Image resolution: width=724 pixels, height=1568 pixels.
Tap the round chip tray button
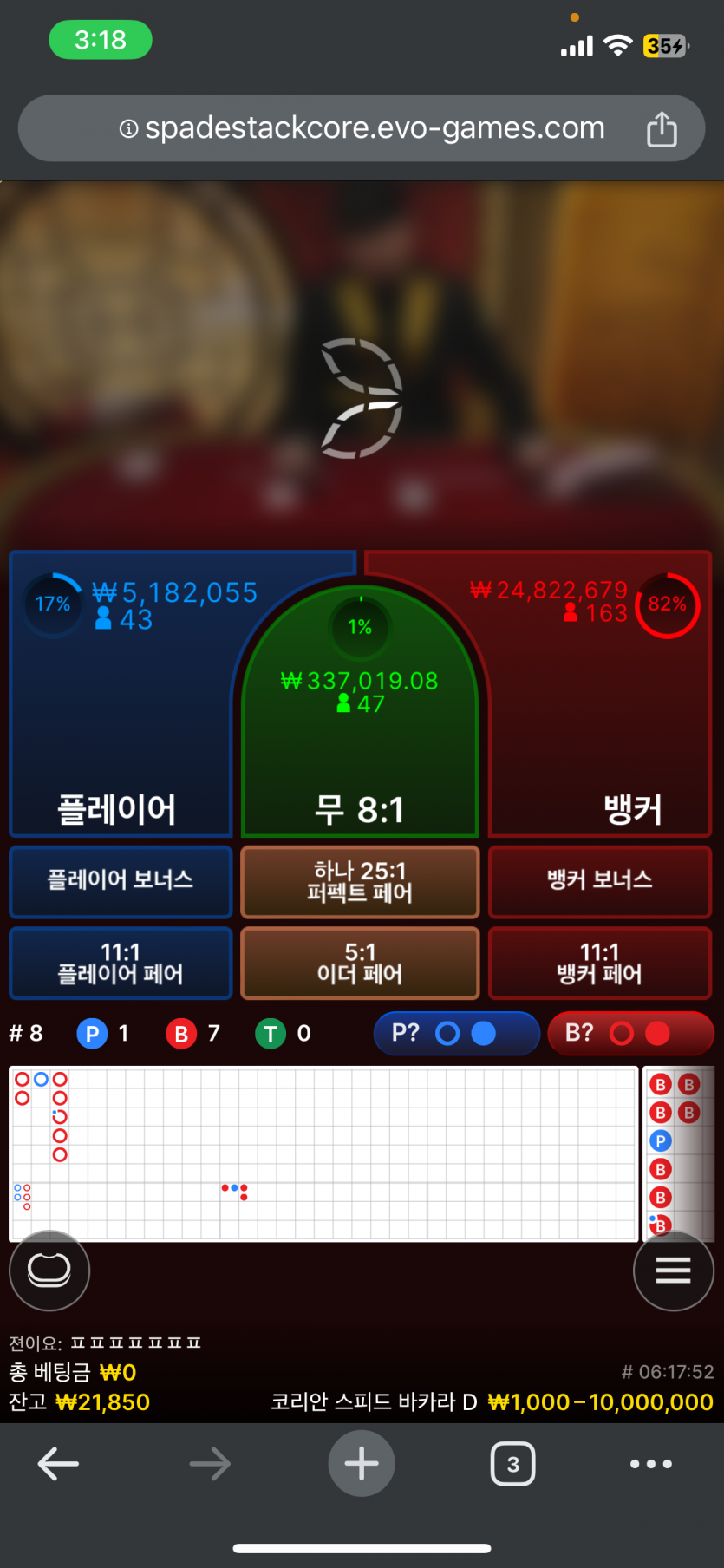49,1271
